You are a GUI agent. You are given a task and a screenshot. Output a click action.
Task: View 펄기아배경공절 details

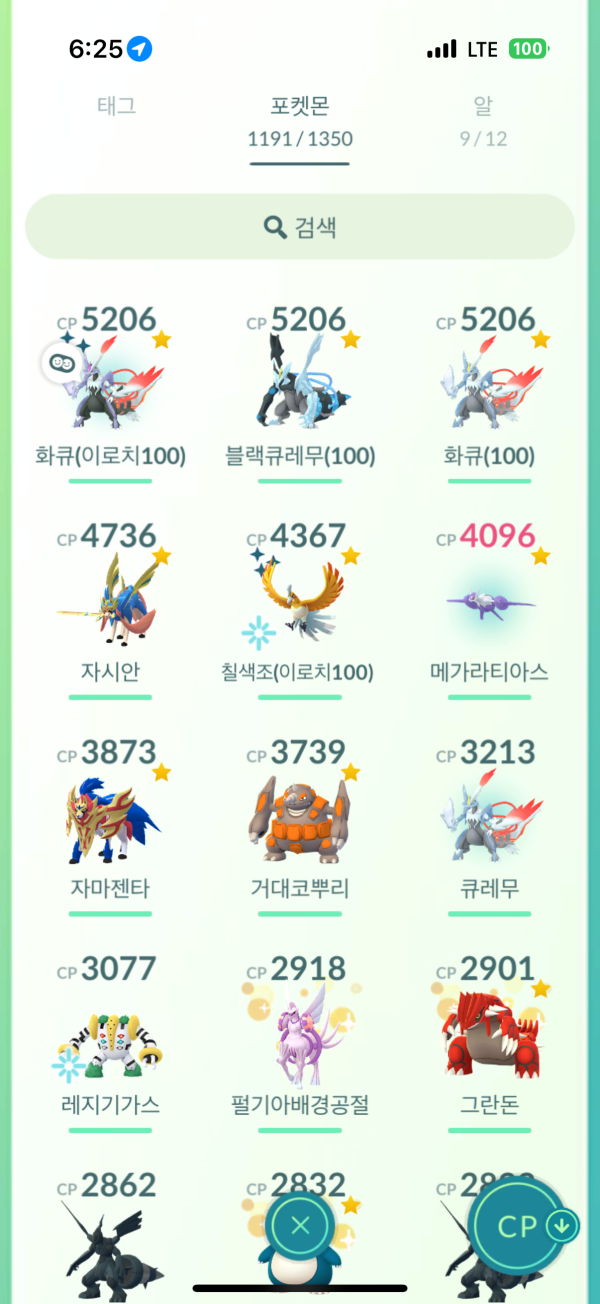click(x=300, y=1040)
